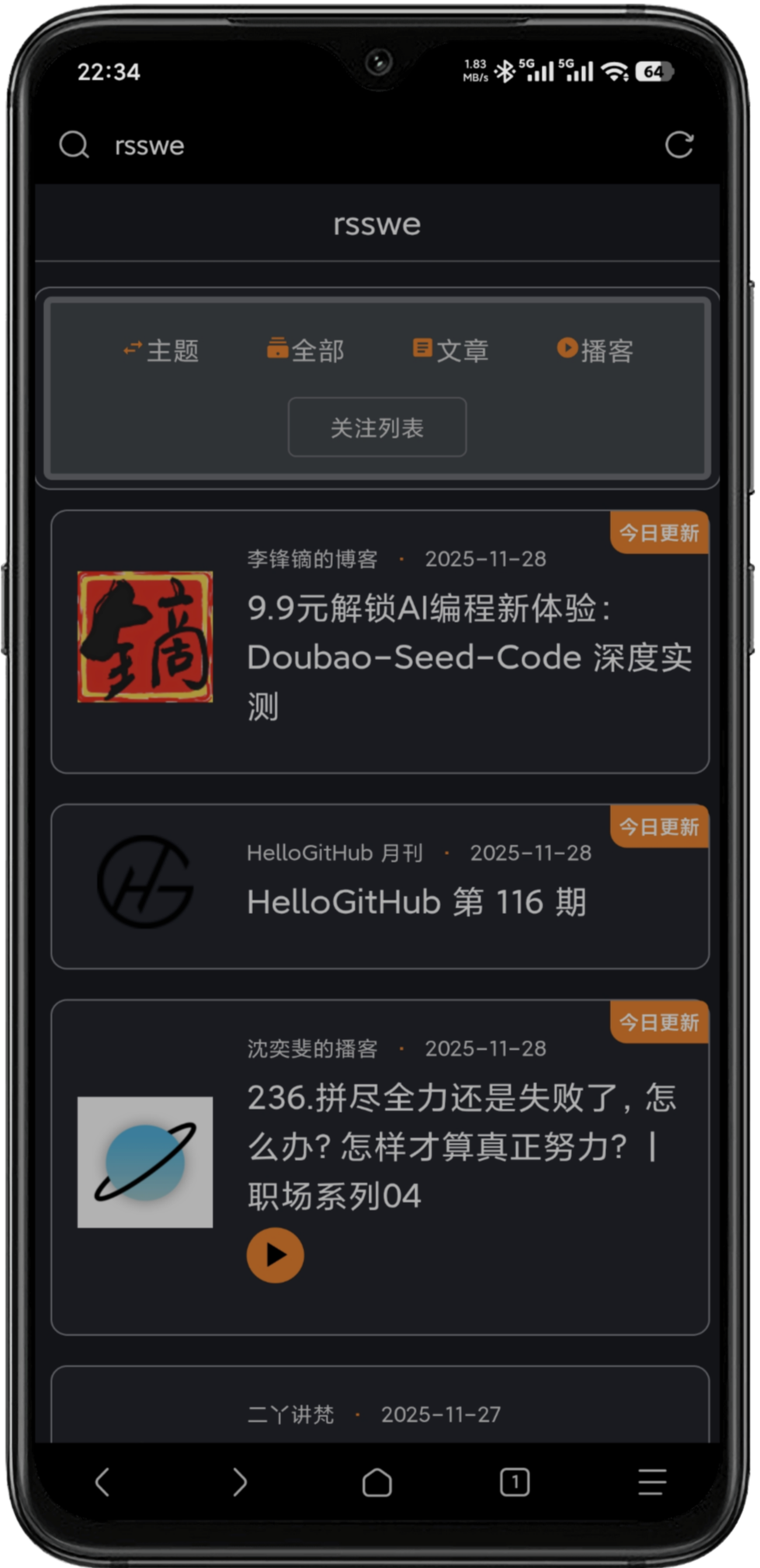Open HelloGitHub 第 116 期 card

point(416,902)
